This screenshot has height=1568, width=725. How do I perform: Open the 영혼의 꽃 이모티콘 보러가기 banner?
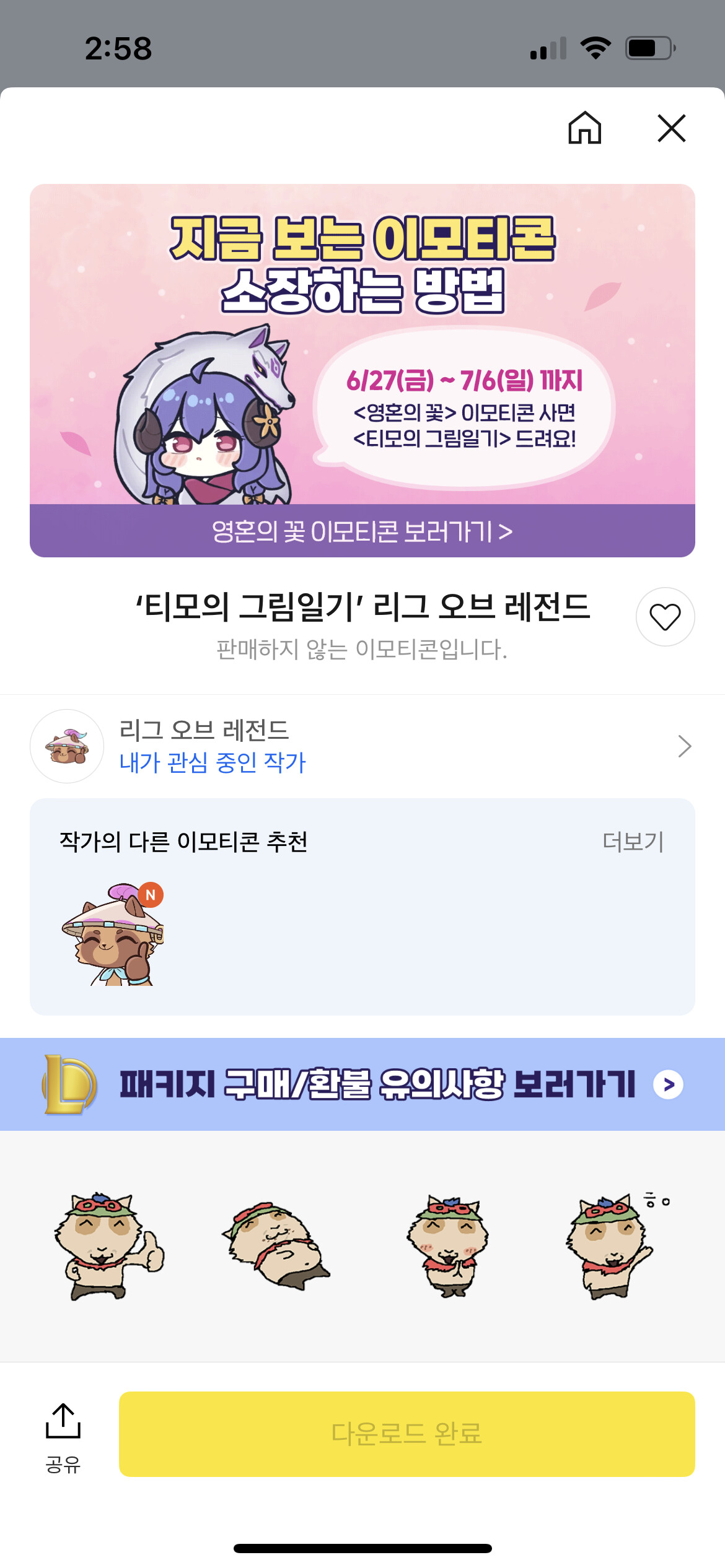click(362, 531)
